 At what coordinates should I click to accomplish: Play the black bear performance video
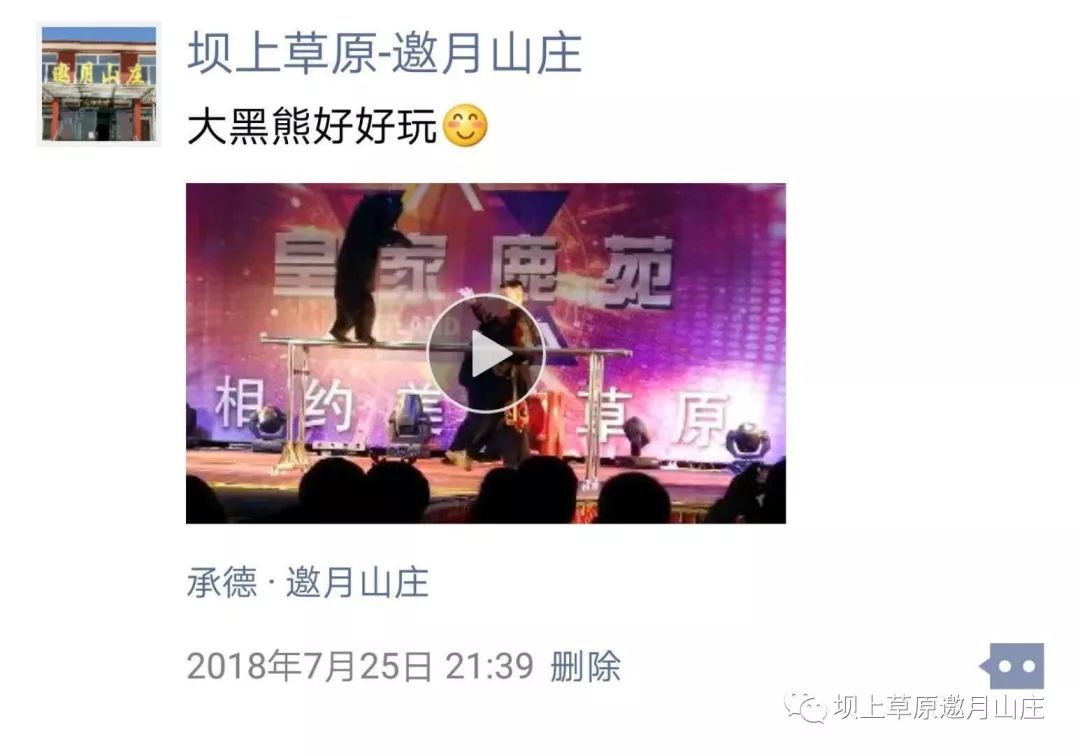click(486, 353)
